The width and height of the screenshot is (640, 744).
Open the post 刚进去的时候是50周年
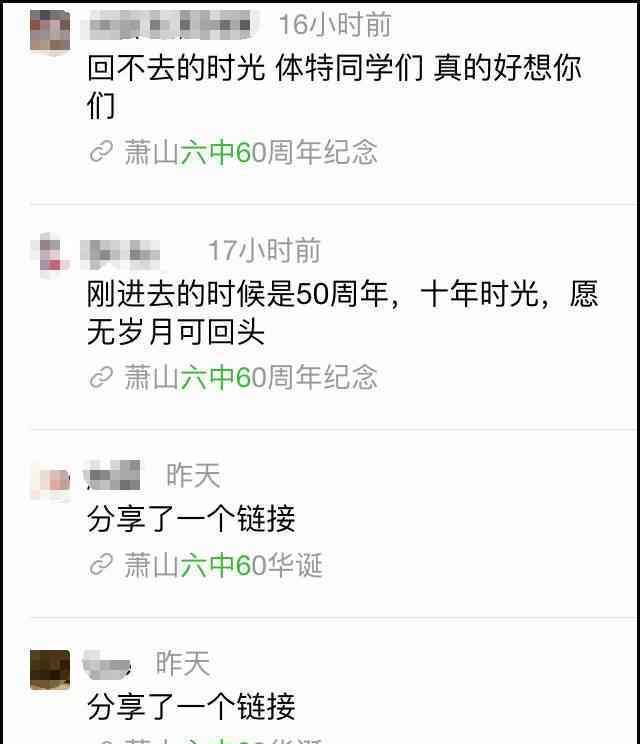[x=340, y=312]
